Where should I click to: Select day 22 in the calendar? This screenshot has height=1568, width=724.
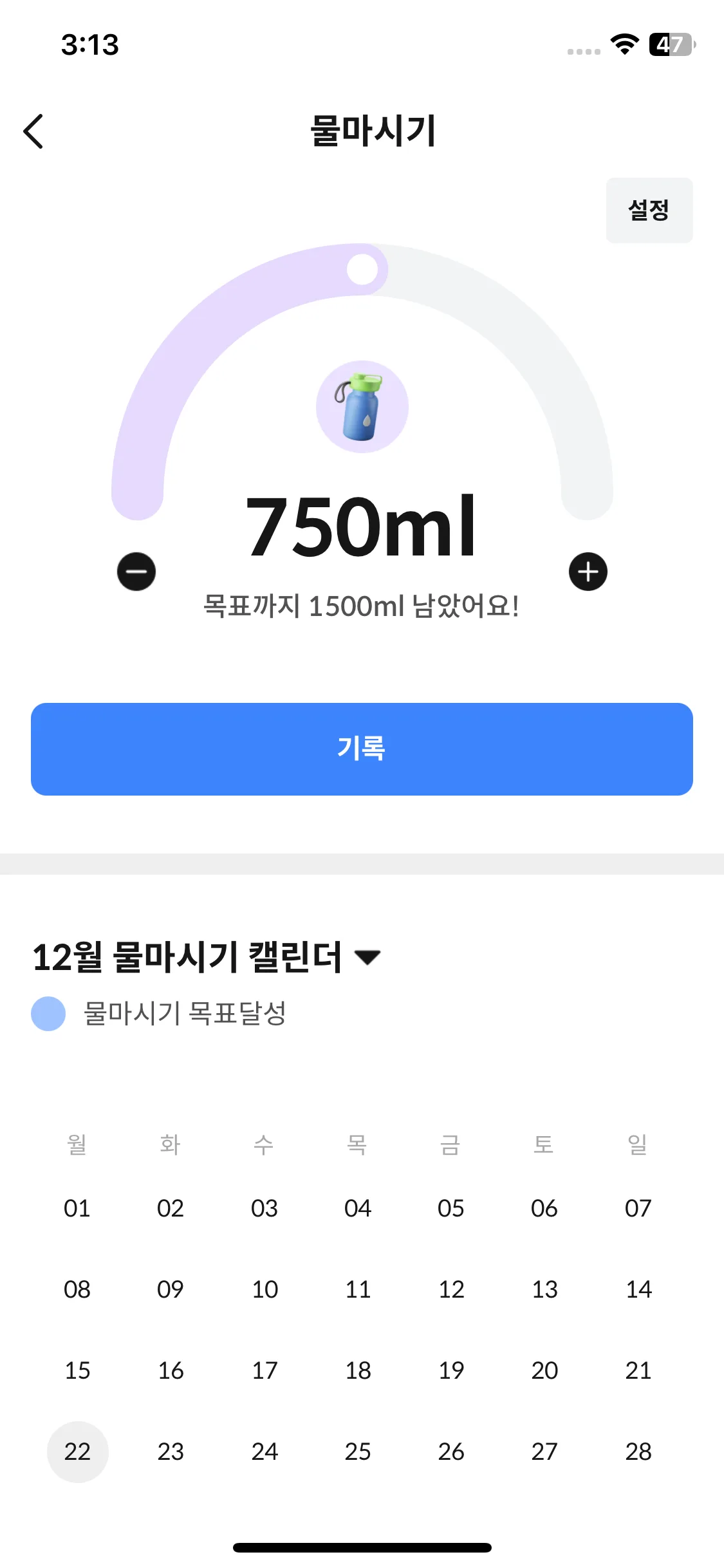click(77, 1451)
